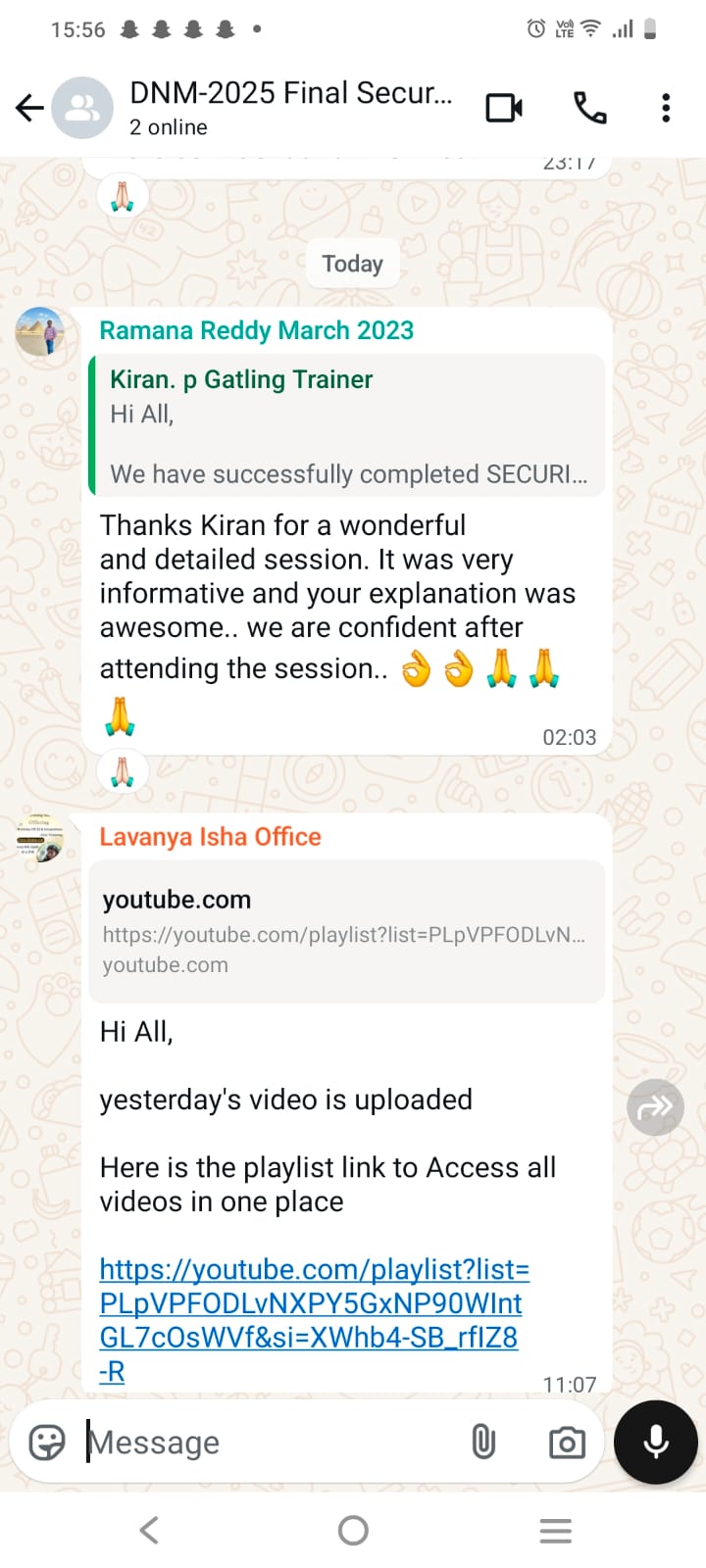Record a voice message with the microphone

(x=656, y=1442)
